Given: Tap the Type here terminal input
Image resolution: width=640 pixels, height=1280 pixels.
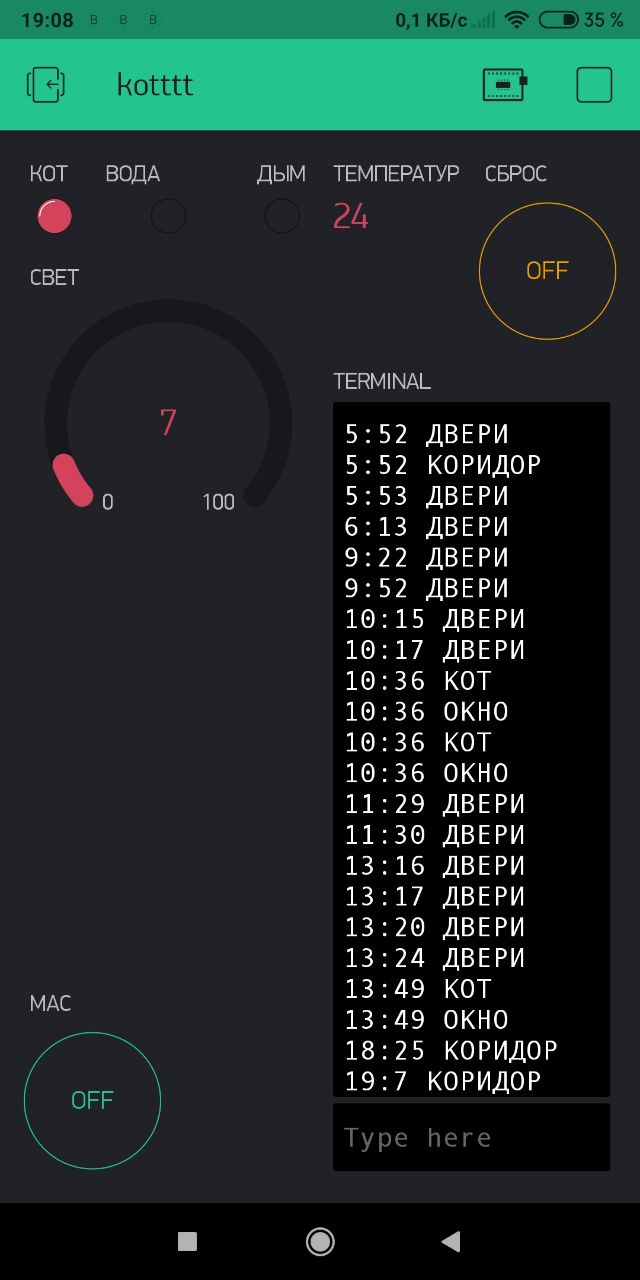Looking at the screenshot, I should click(x=471, y=1137).
